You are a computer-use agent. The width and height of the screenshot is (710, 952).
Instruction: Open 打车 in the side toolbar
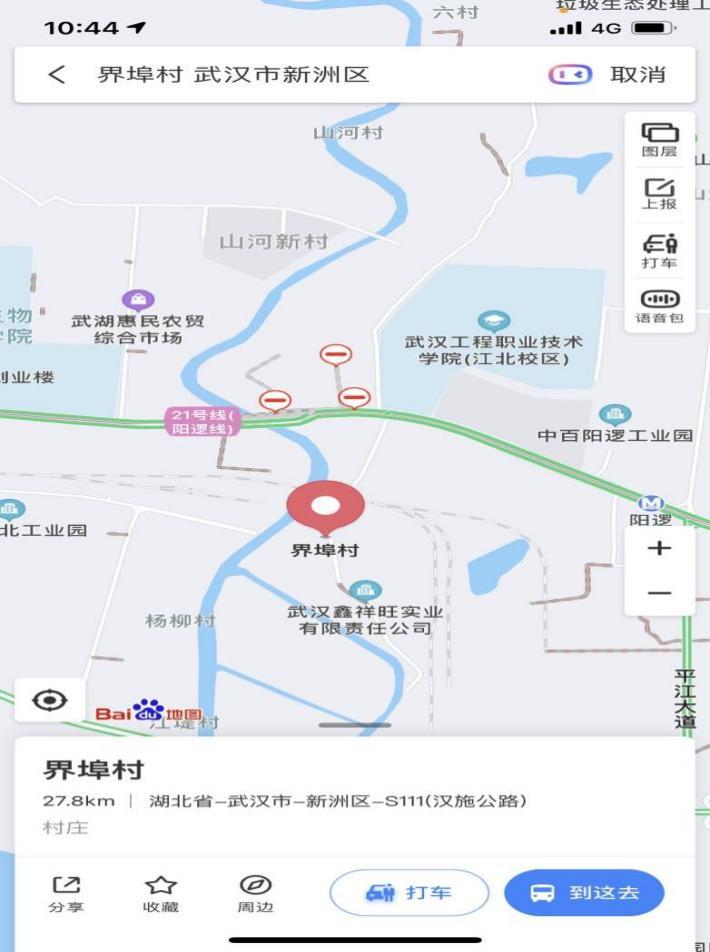tap(659, 250)
